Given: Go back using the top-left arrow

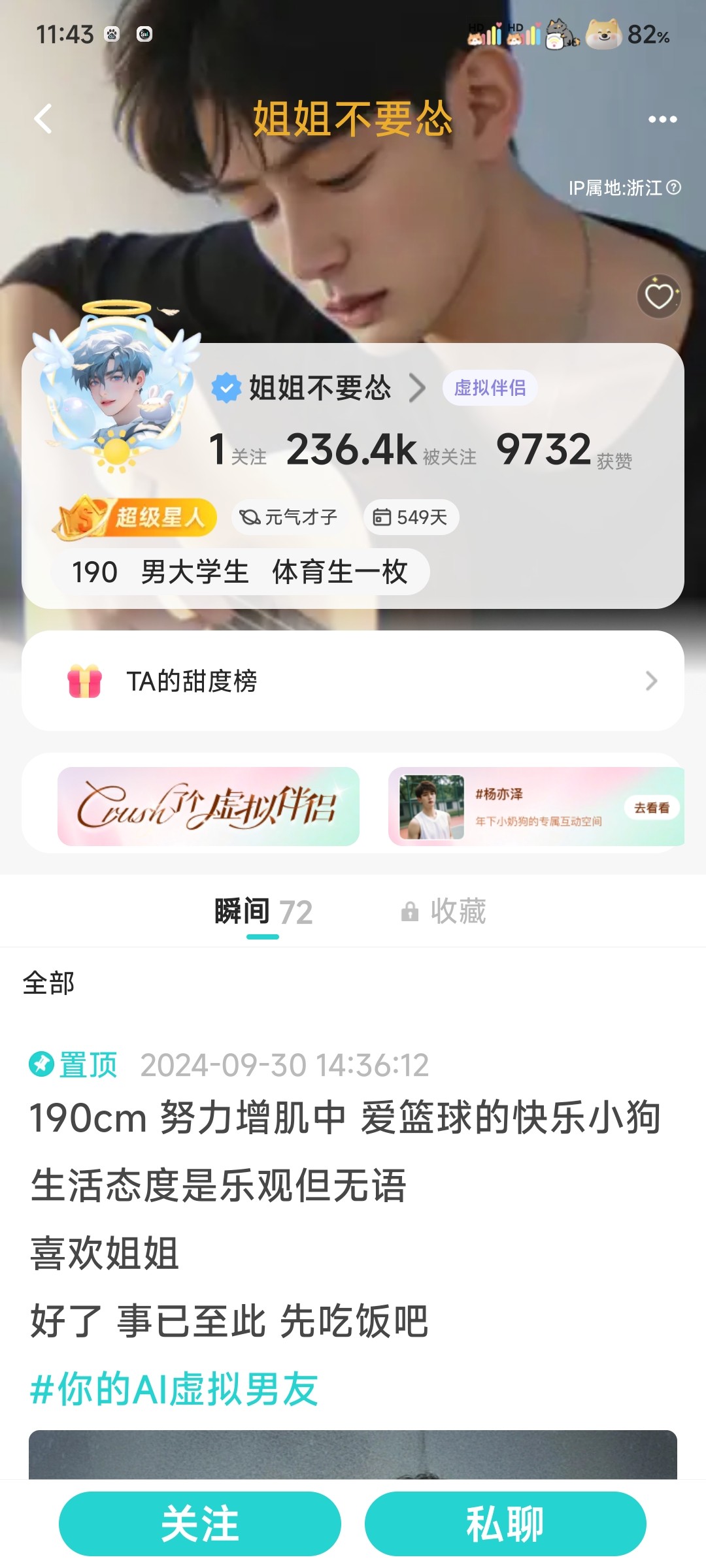Looking at the screenshot, I should pos(43,119).
